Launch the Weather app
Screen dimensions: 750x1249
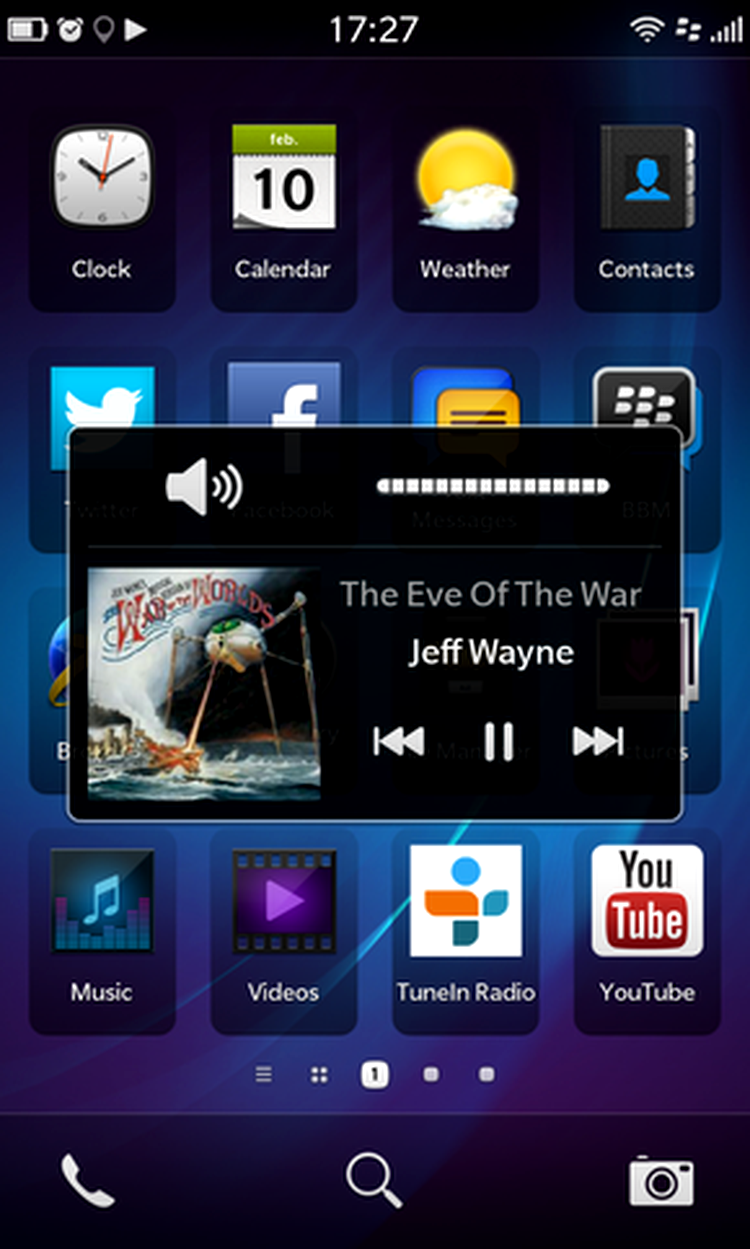[x=465, y=204]
